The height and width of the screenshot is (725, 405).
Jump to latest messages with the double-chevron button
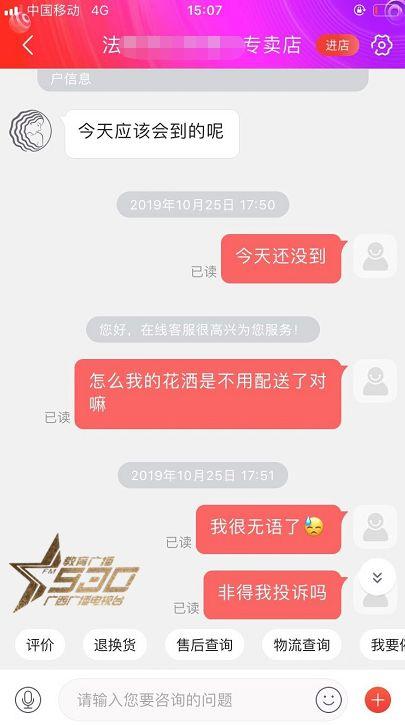(377, 577)
